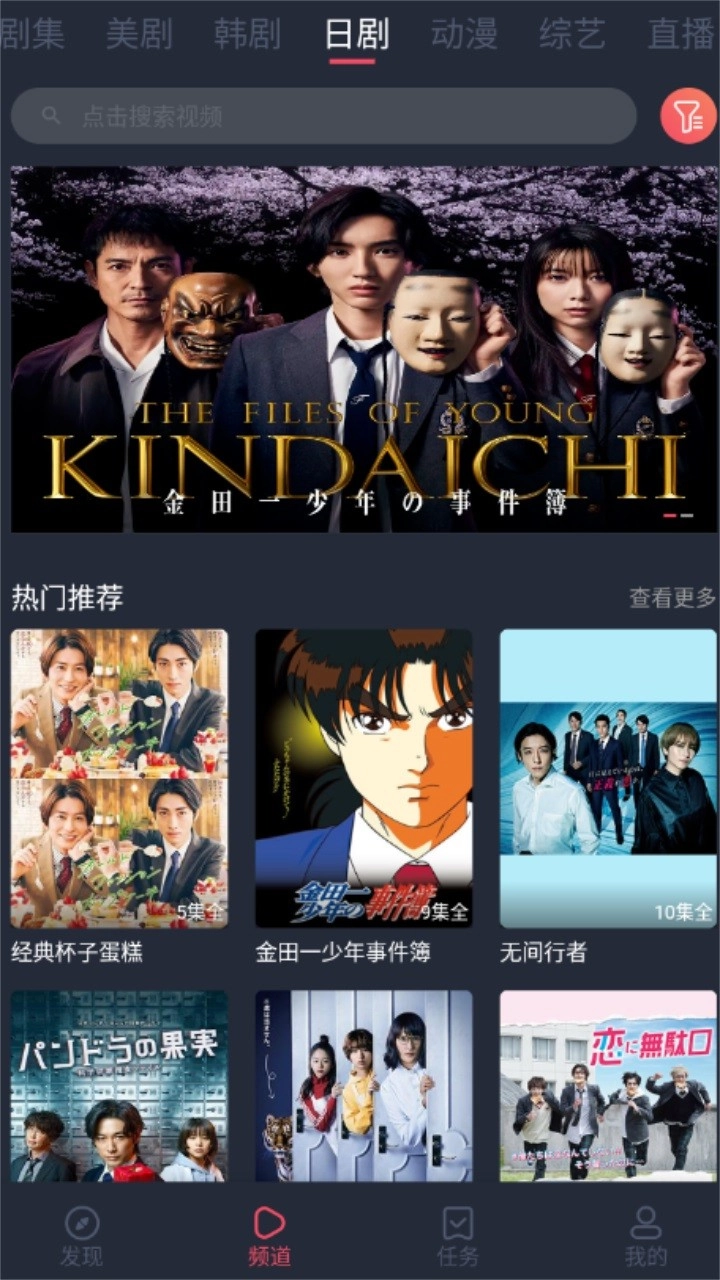Go to the 综艺 tab
The image size is (720, 1280).
[x=572, y=34]
